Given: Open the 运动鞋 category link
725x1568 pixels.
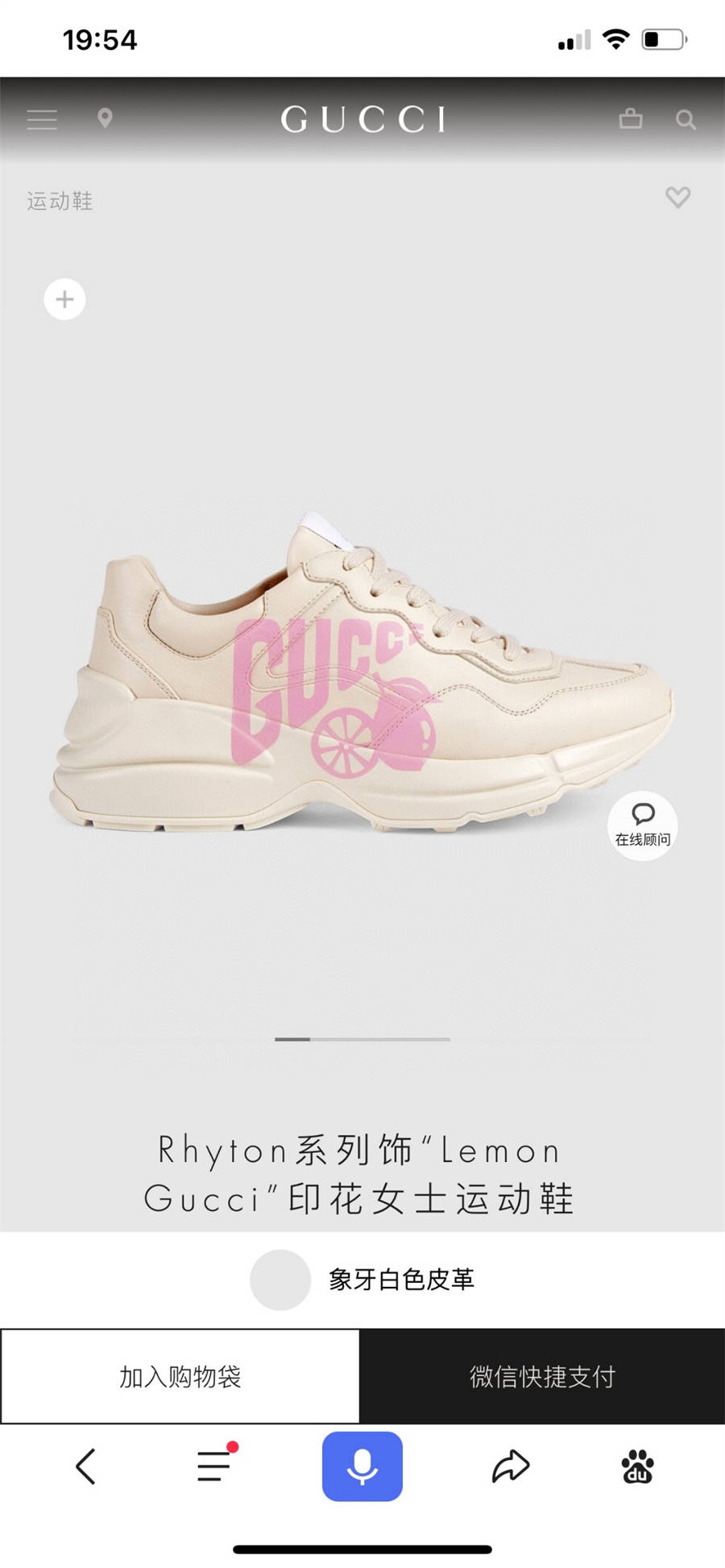Looking at the screenshot, I should tap(60, 201).
